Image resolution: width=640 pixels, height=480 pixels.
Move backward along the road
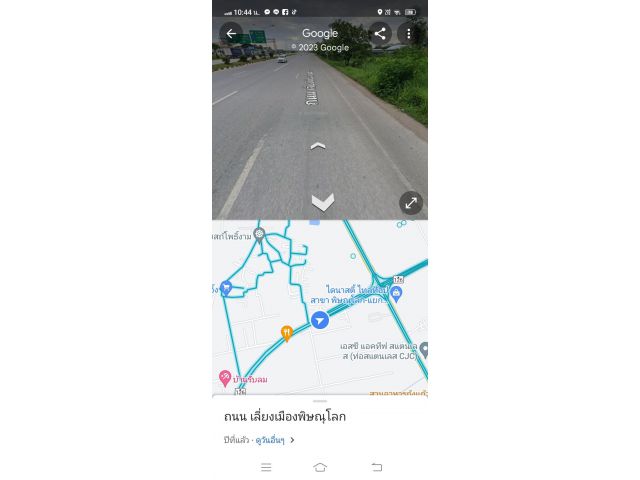click(x=322, y=202)
